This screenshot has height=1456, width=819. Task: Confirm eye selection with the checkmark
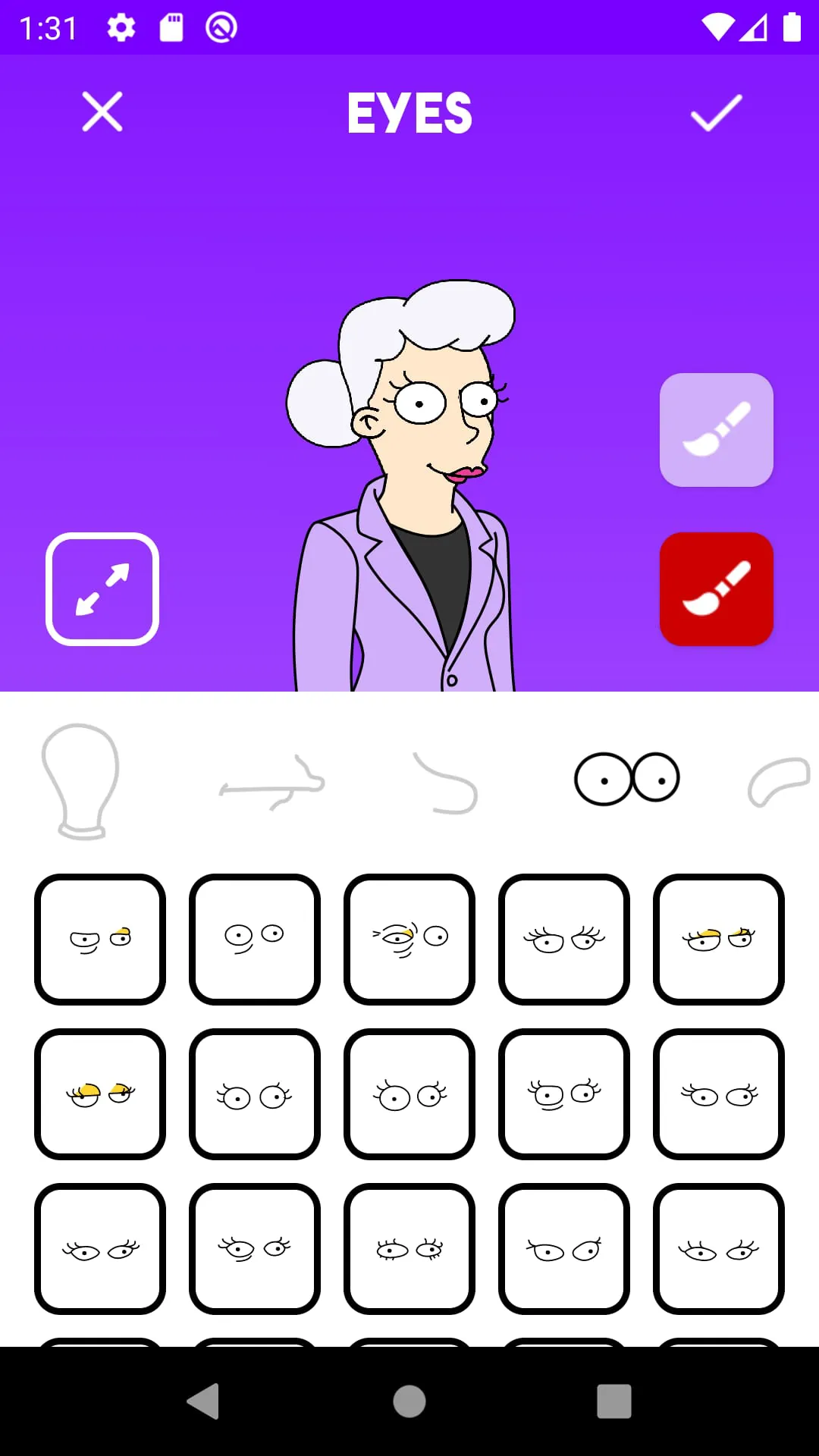[x=717, y=114]
